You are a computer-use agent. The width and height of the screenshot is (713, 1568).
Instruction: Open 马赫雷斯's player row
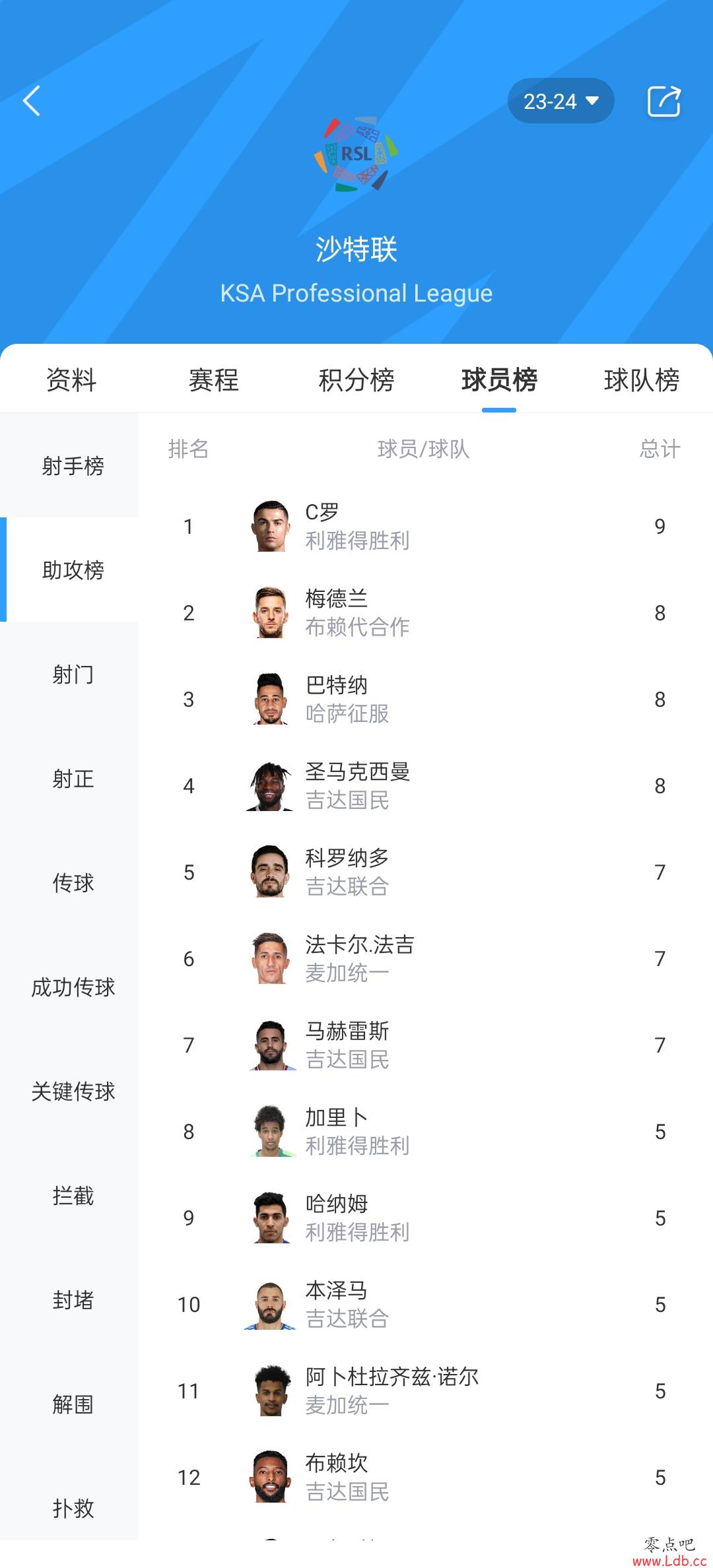(426, 1045)
